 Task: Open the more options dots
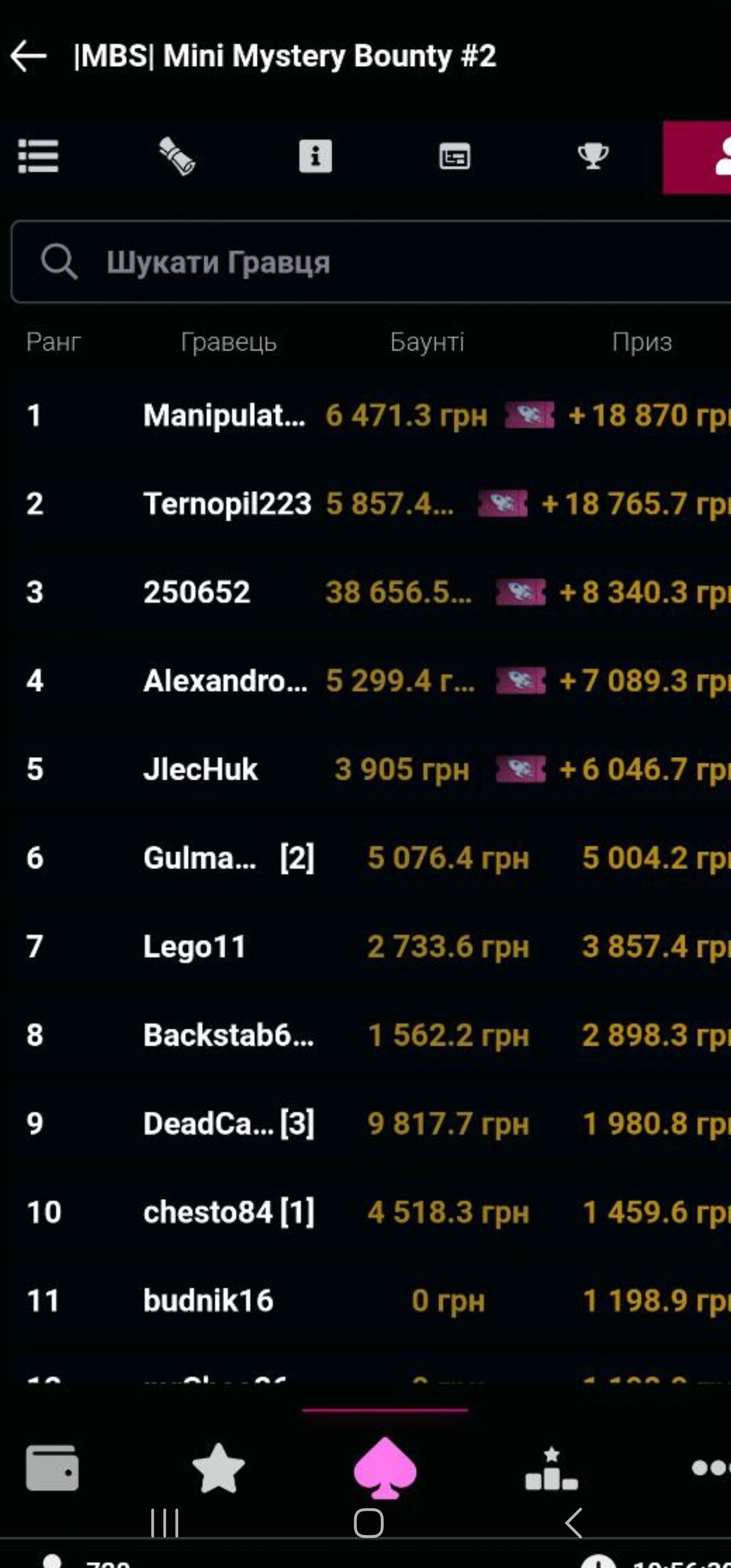pyautogui.click(x=711, y=1467)
